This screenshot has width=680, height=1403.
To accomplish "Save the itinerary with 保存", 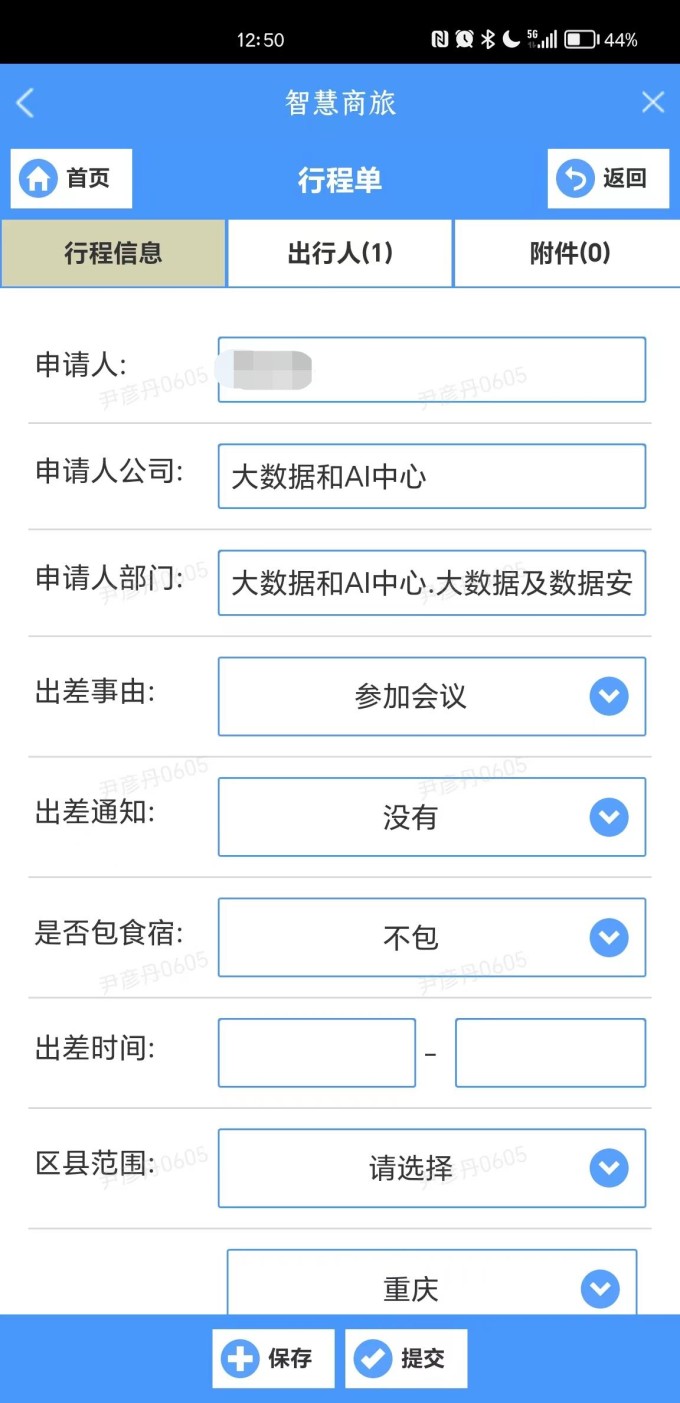I will tap(273, 1358).
